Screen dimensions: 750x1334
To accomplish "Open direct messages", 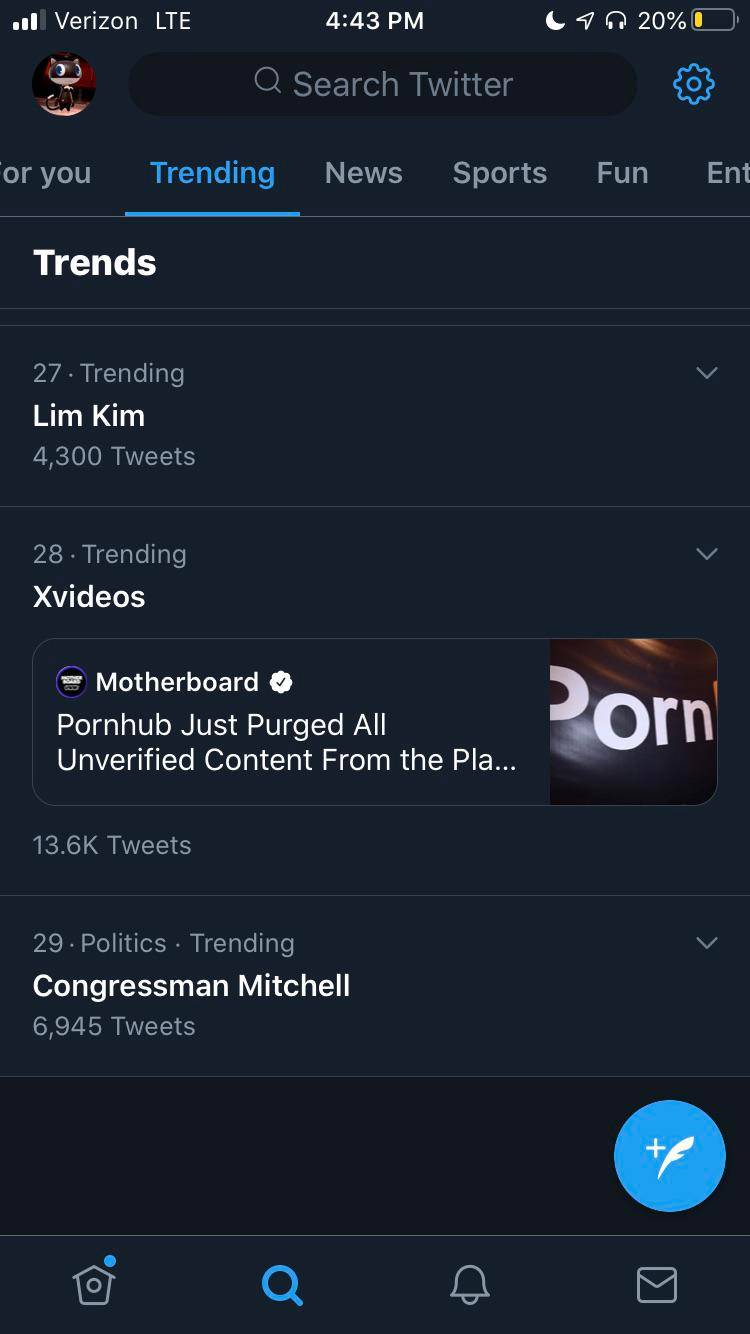I will point(656,1284).
